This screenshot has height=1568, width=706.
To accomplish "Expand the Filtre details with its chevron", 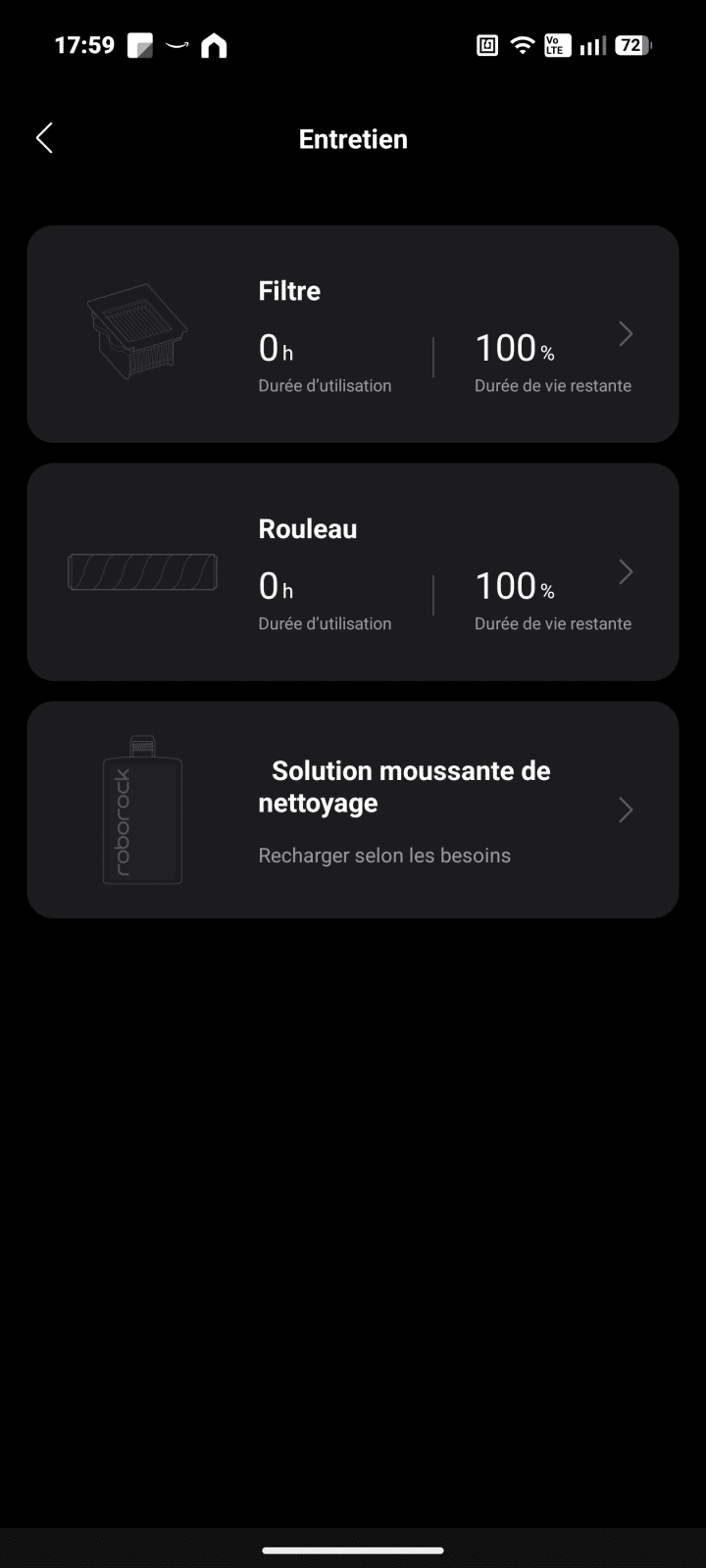I will coord(625,333).
